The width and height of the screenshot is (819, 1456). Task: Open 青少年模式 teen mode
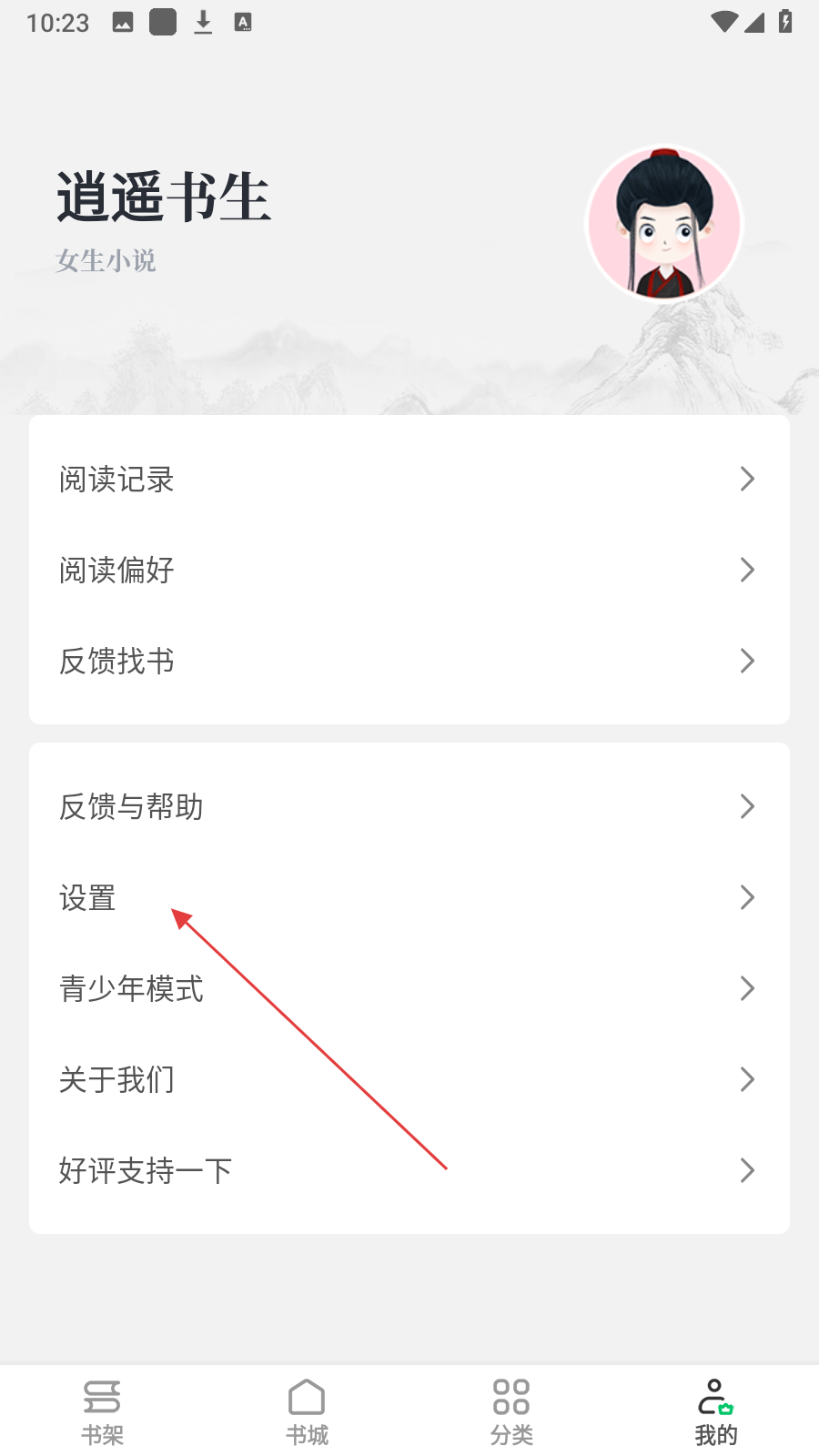(x=409, y=989)
